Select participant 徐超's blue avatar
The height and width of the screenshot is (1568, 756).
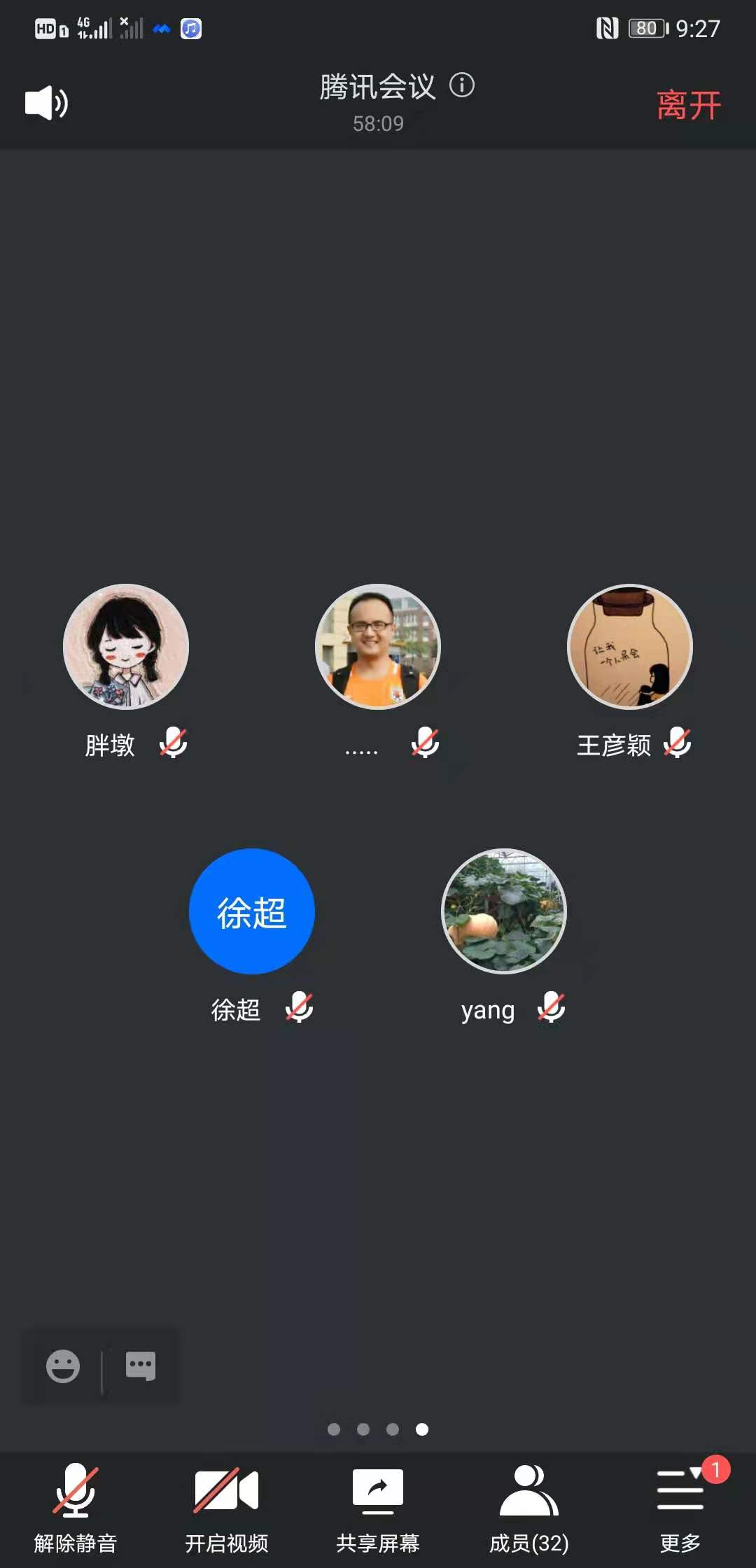coord(252,911)
